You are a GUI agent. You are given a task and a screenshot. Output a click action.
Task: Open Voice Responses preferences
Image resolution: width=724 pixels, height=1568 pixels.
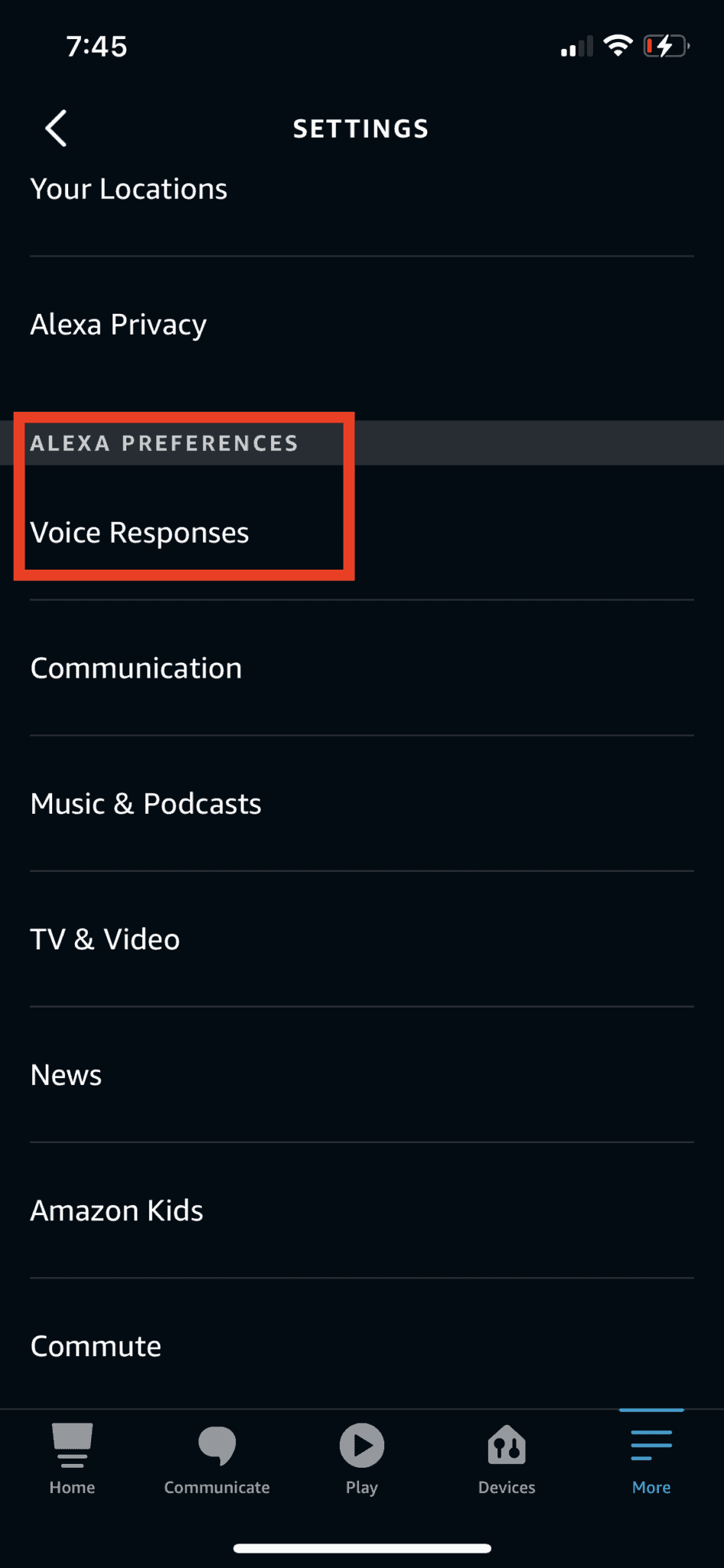[139, 533]
